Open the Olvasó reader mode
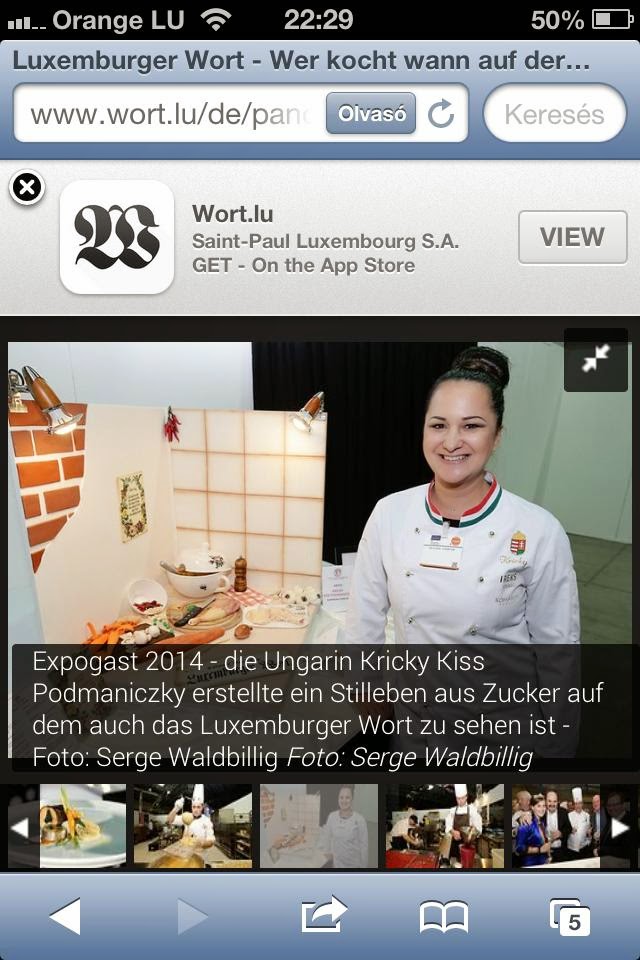The image size is (640, 960). click(371, 114)
